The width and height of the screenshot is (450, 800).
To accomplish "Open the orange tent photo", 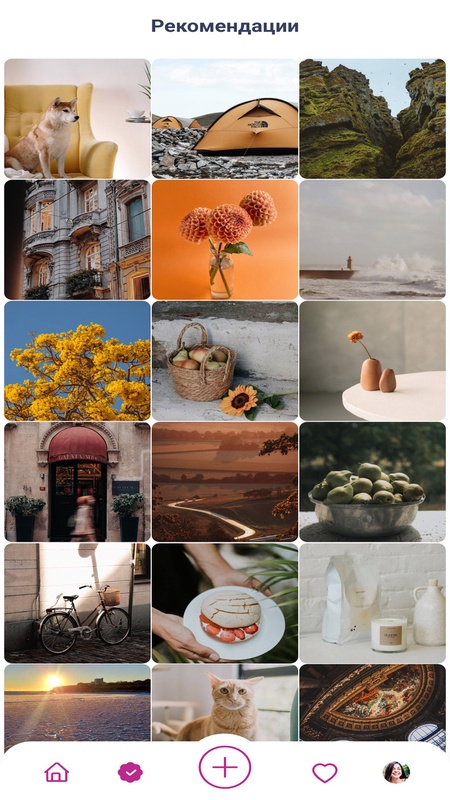I will 225,118.
